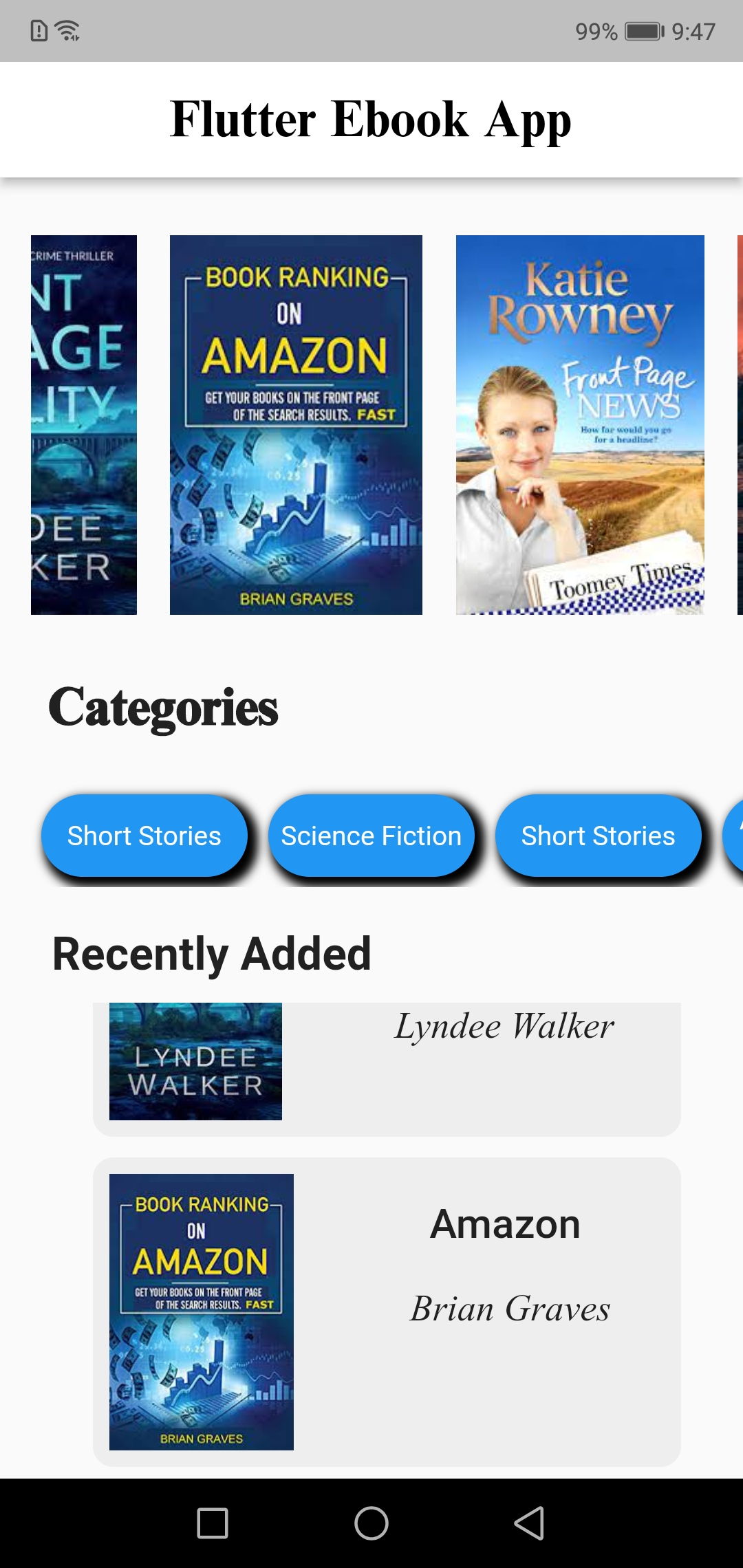Open the partly visible crime thriller cover

tap(84, 425)
